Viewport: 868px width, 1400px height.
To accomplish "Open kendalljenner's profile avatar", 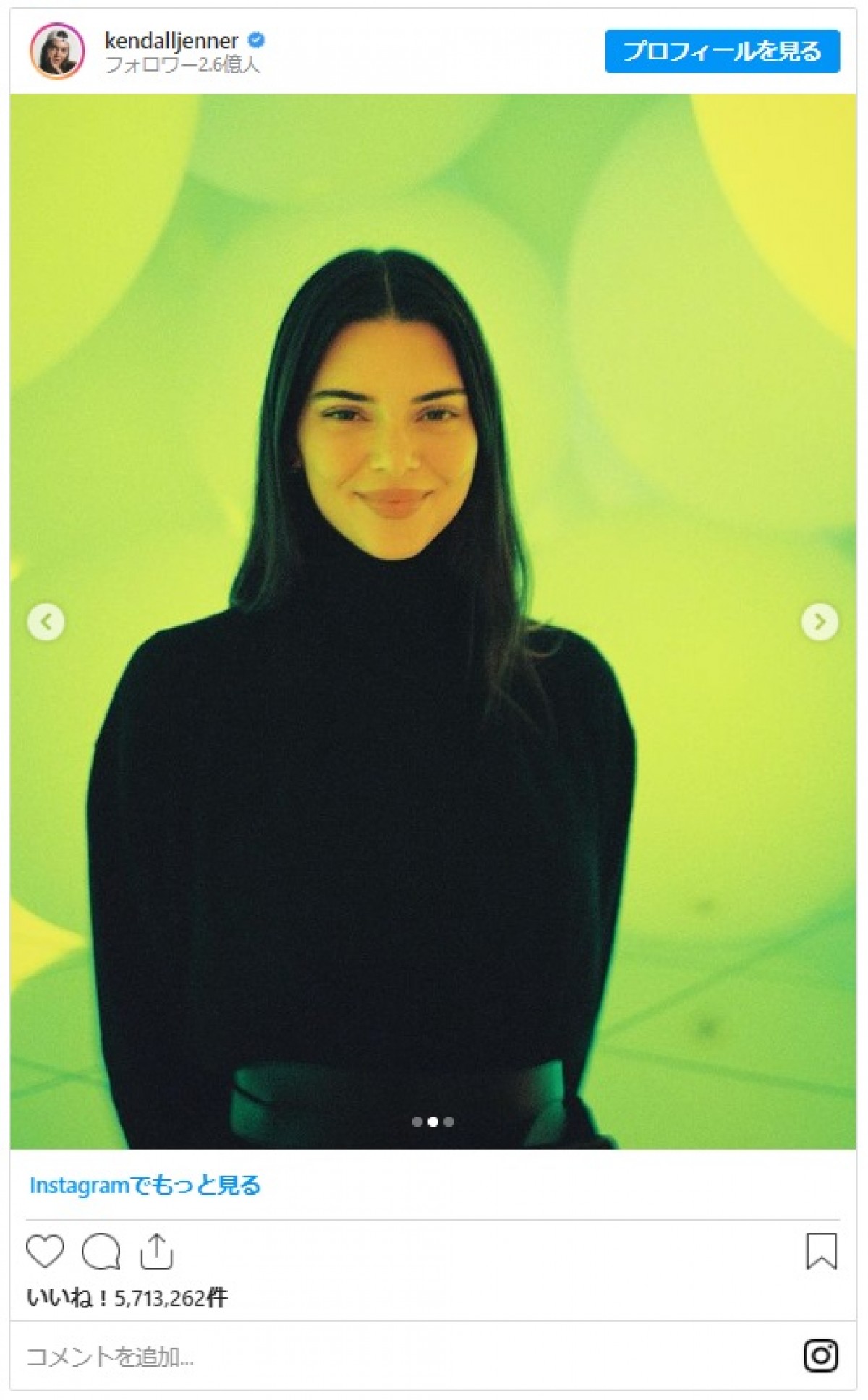I will point(57,51).
